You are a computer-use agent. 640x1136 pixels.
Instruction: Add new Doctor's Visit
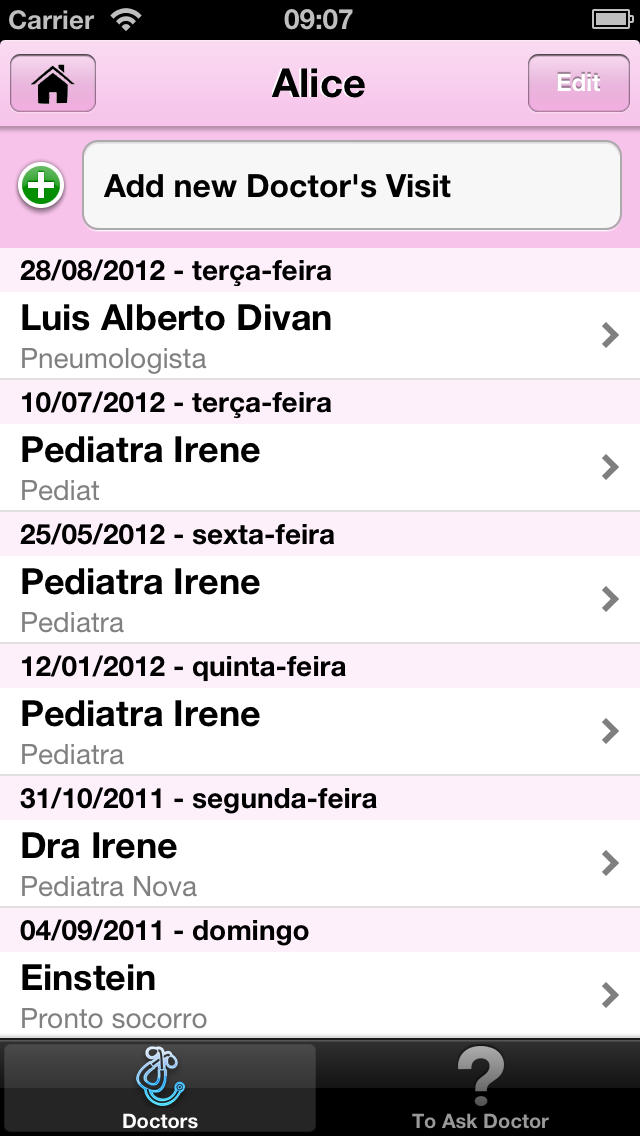[352, 185]
